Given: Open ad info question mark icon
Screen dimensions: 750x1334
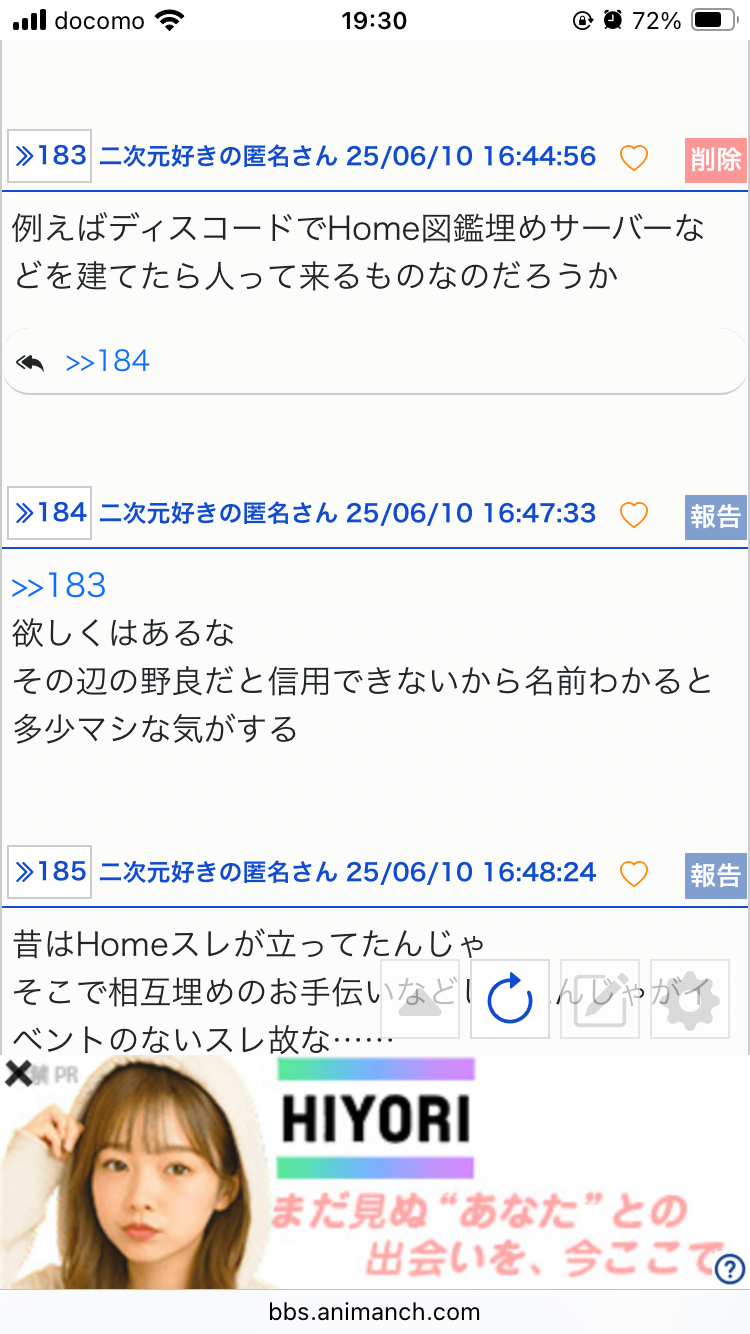Looking at the screenshot, I should click(x=730, y=1269).
